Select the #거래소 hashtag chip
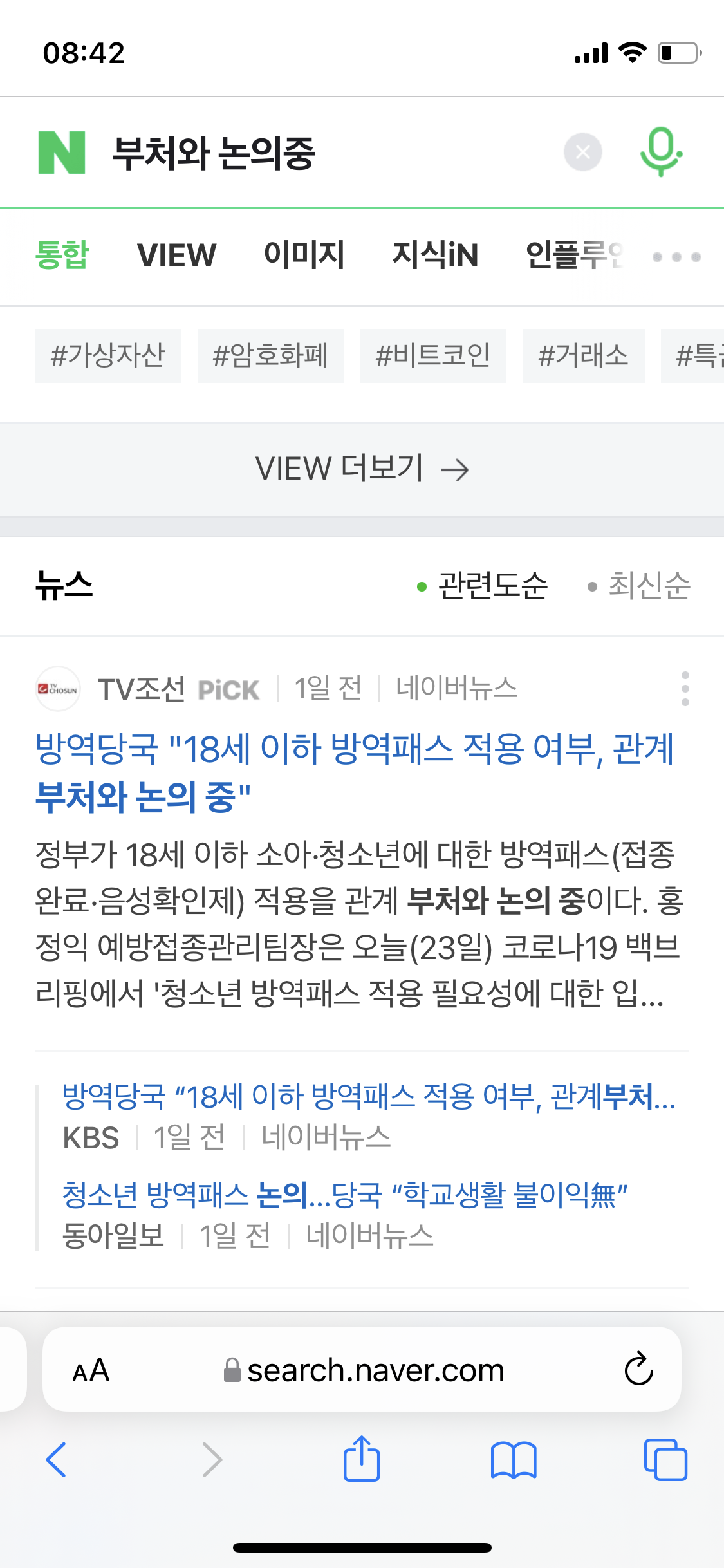The image size is (724, 1568). (583, 355)
